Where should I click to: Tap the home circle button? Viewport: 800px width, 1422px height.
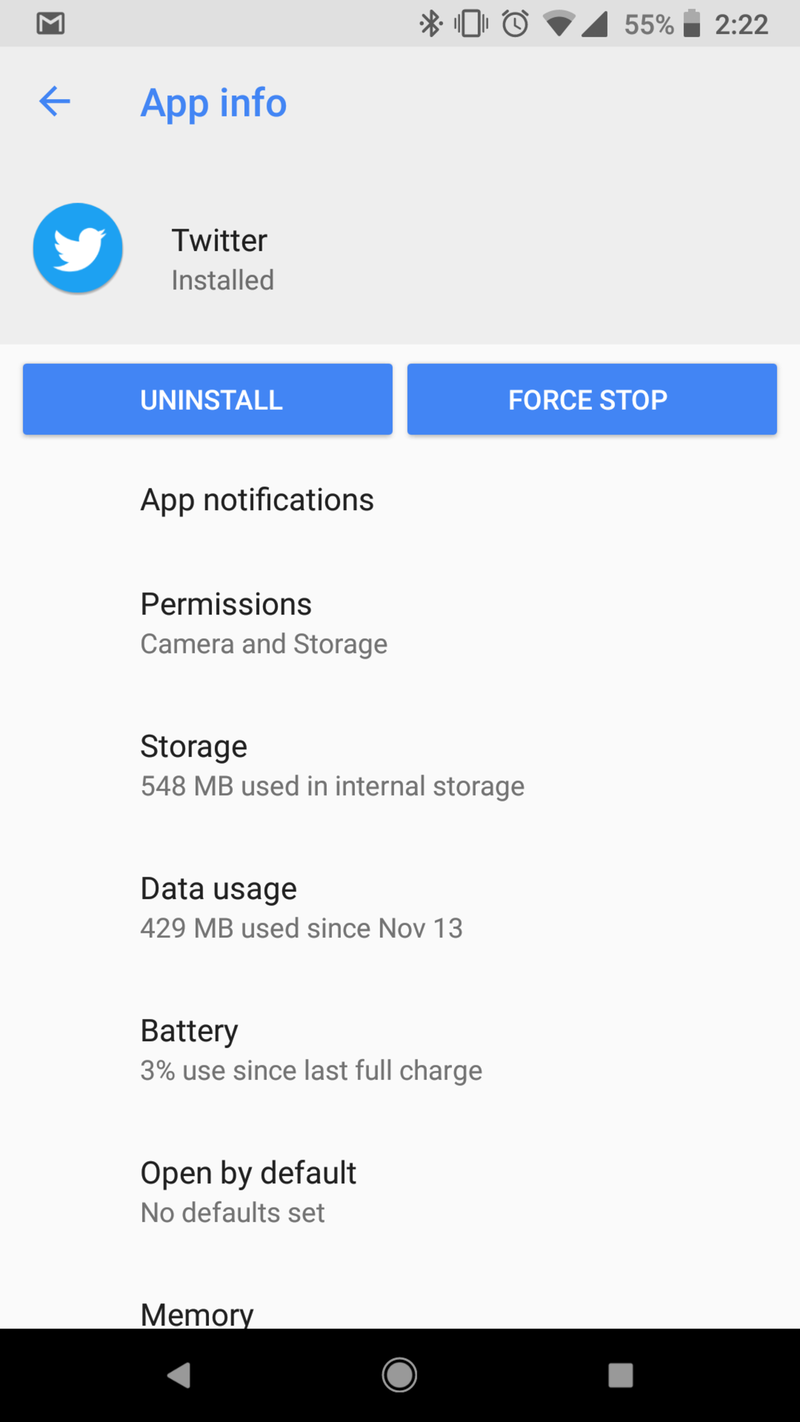(399, 1374)
